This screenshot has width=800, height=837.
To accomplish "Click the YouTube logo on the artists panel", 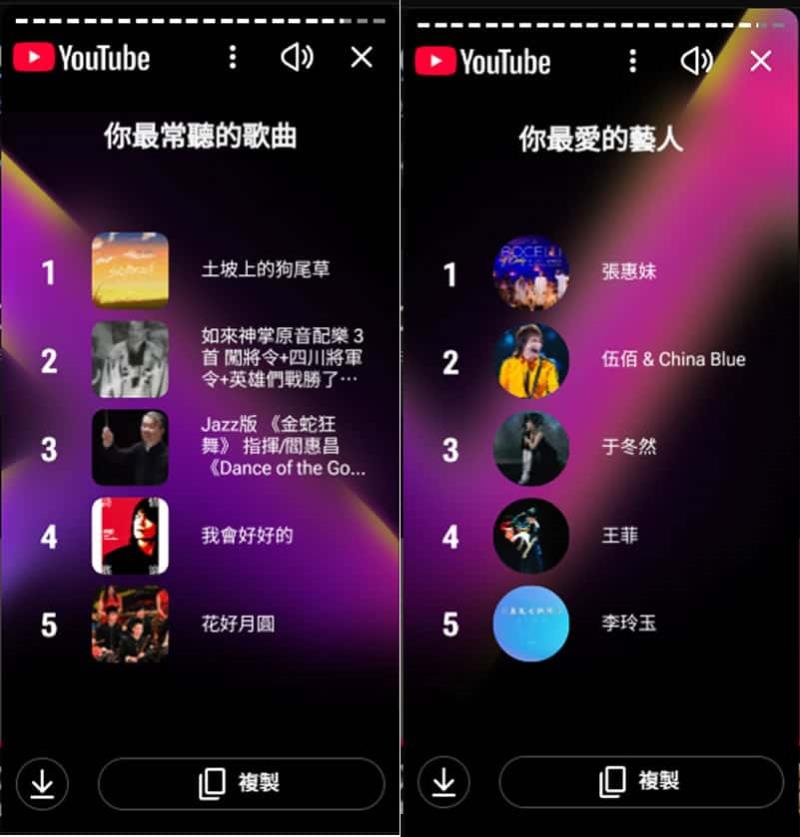I will [483, 62].
